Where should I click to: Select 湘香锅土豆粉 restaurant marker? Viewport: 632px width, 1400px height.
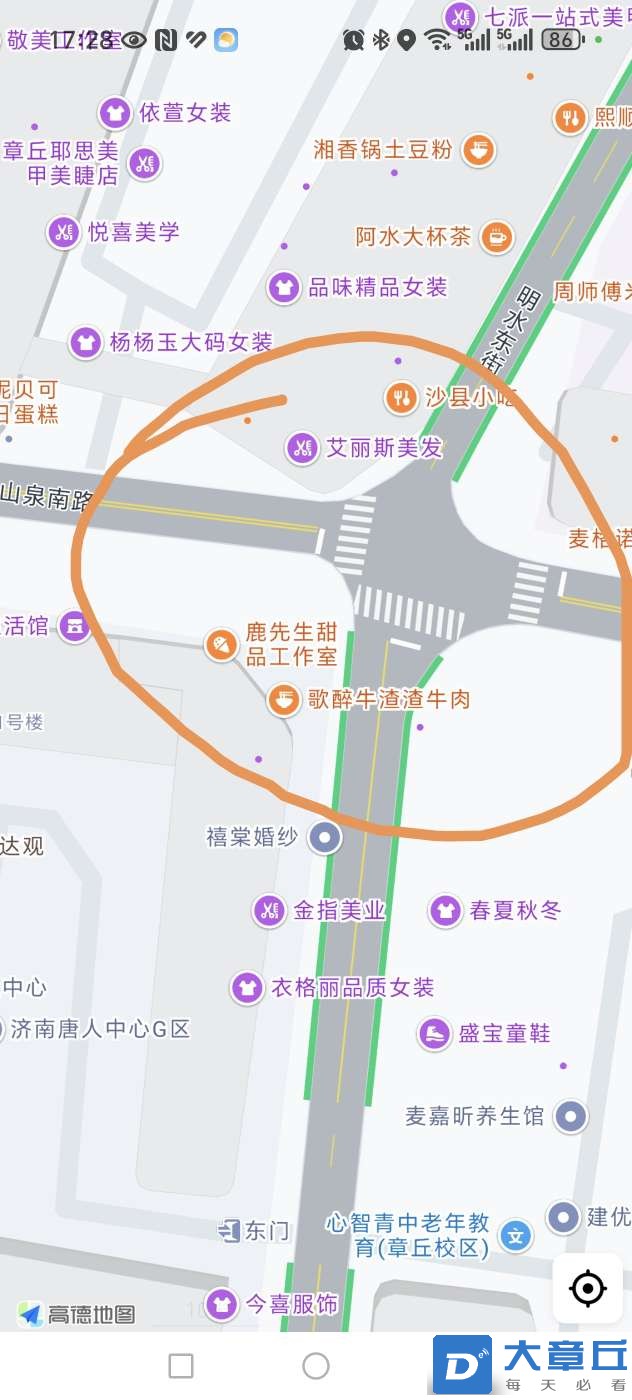coord(480,150)
